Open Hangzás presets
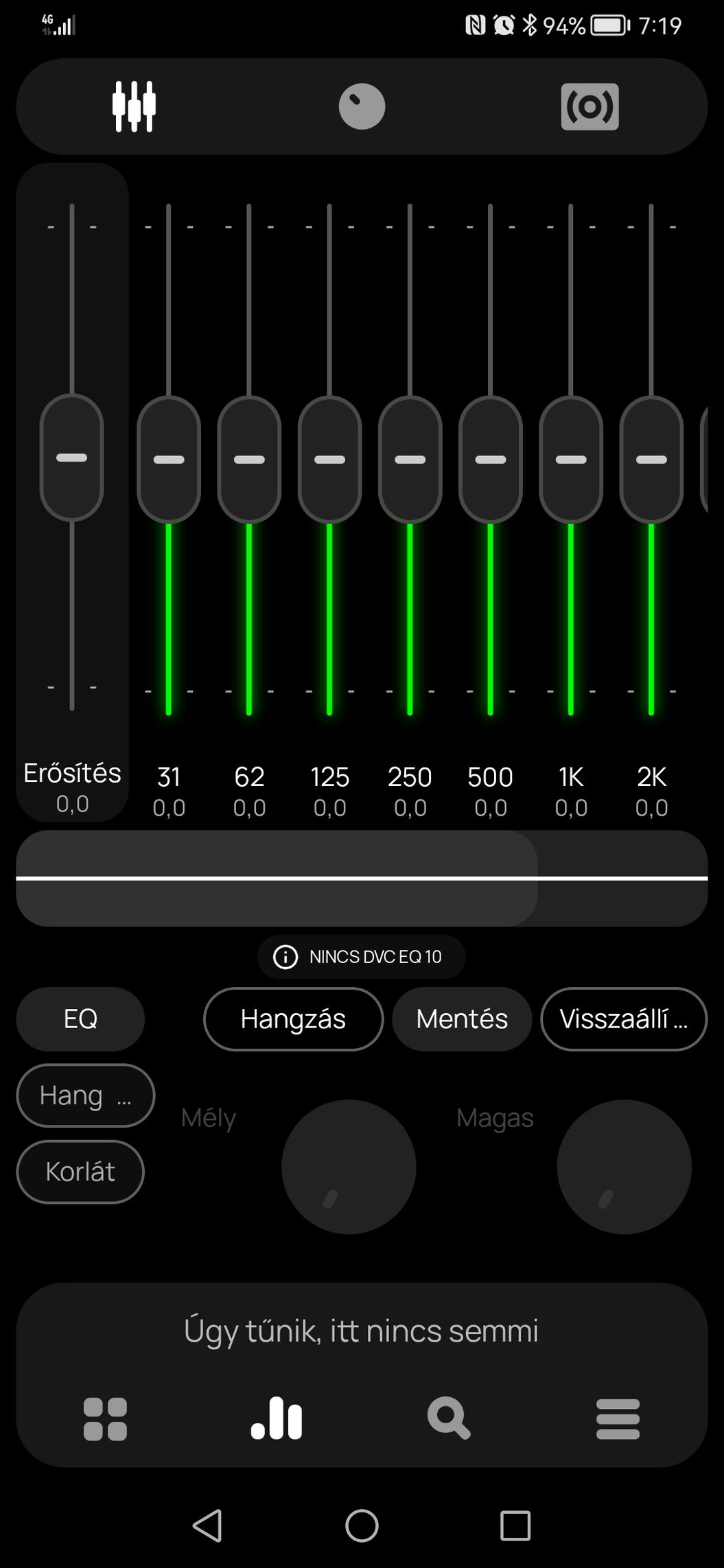 pos(293,1019)
